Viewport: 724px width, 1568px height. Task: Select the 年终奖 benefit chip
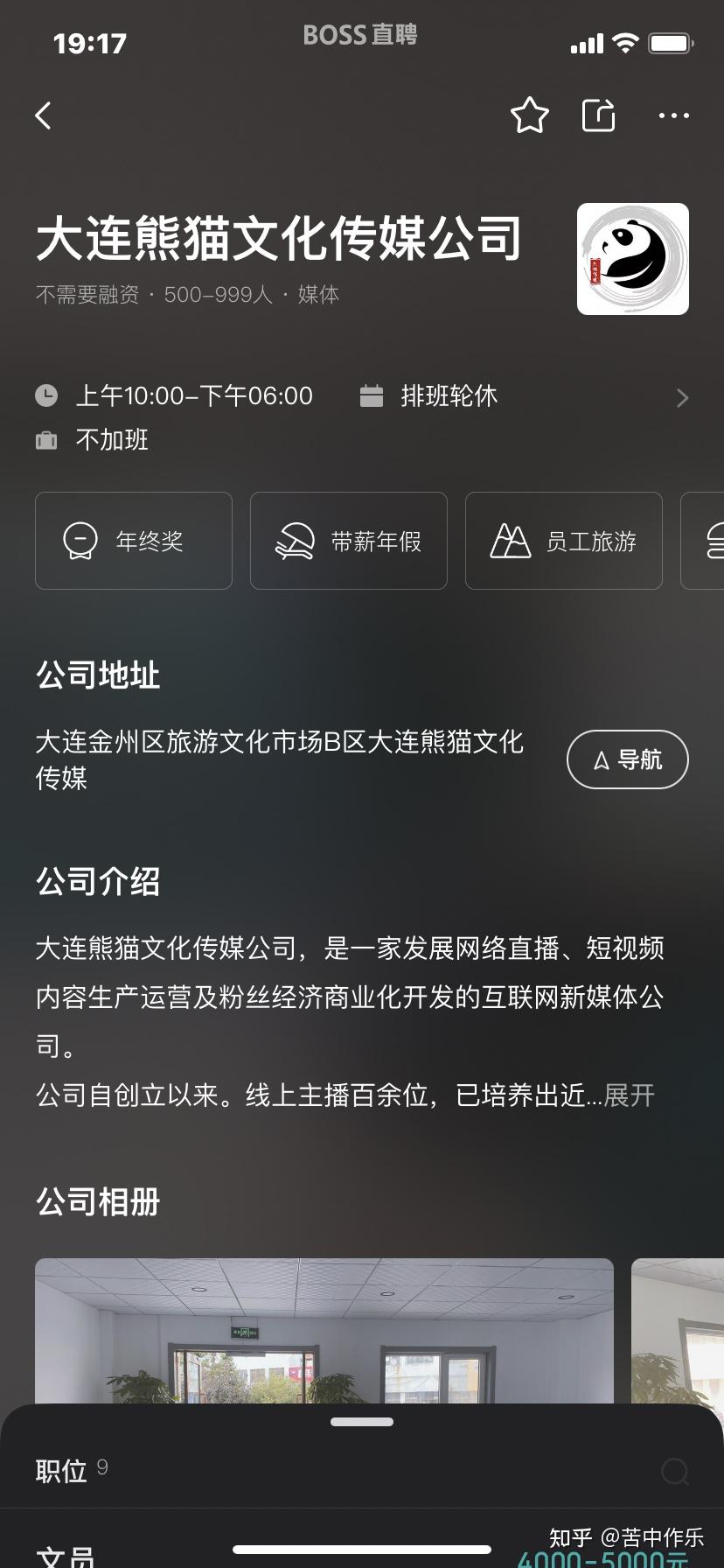(x=134, y=541)
